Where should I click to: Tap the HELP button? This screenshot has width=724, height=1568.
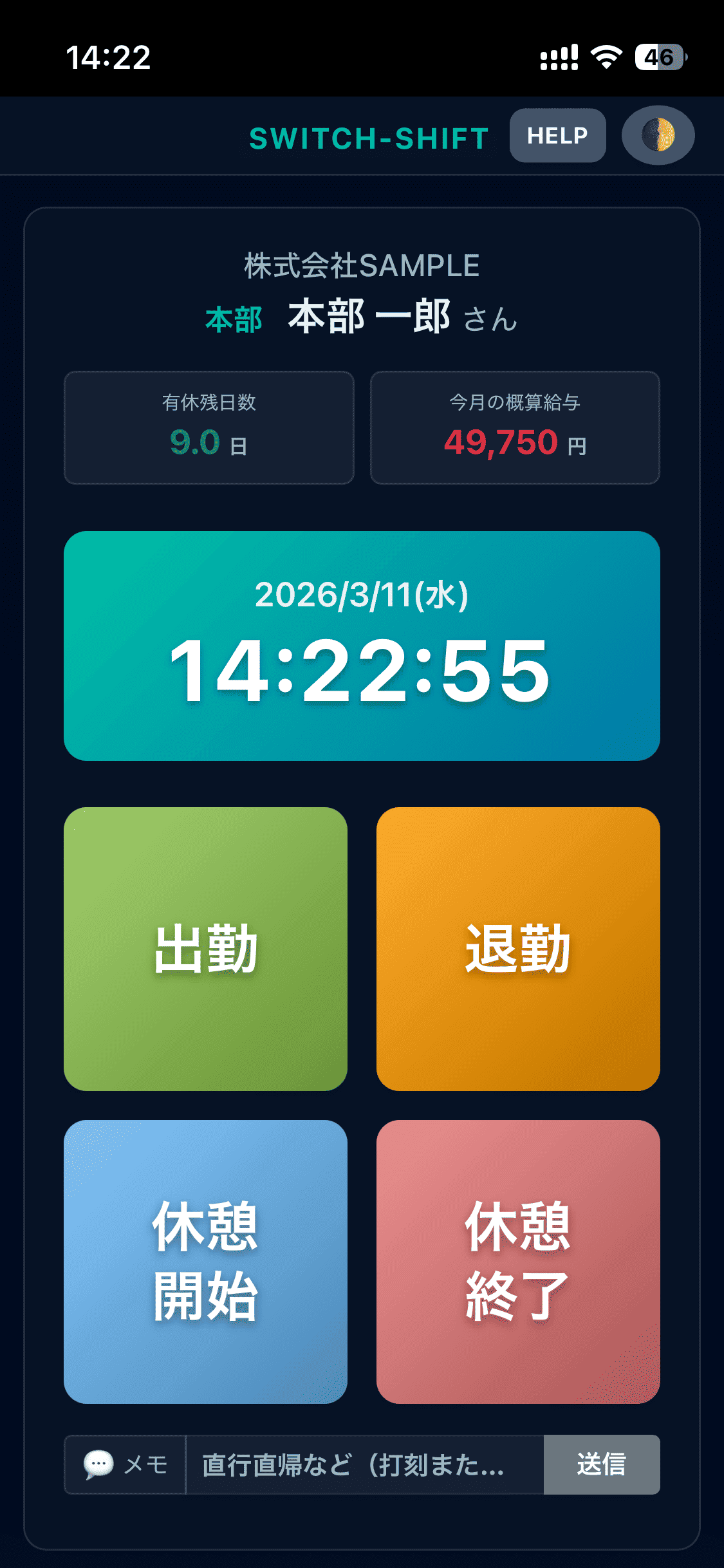click(x=557, y=135)
